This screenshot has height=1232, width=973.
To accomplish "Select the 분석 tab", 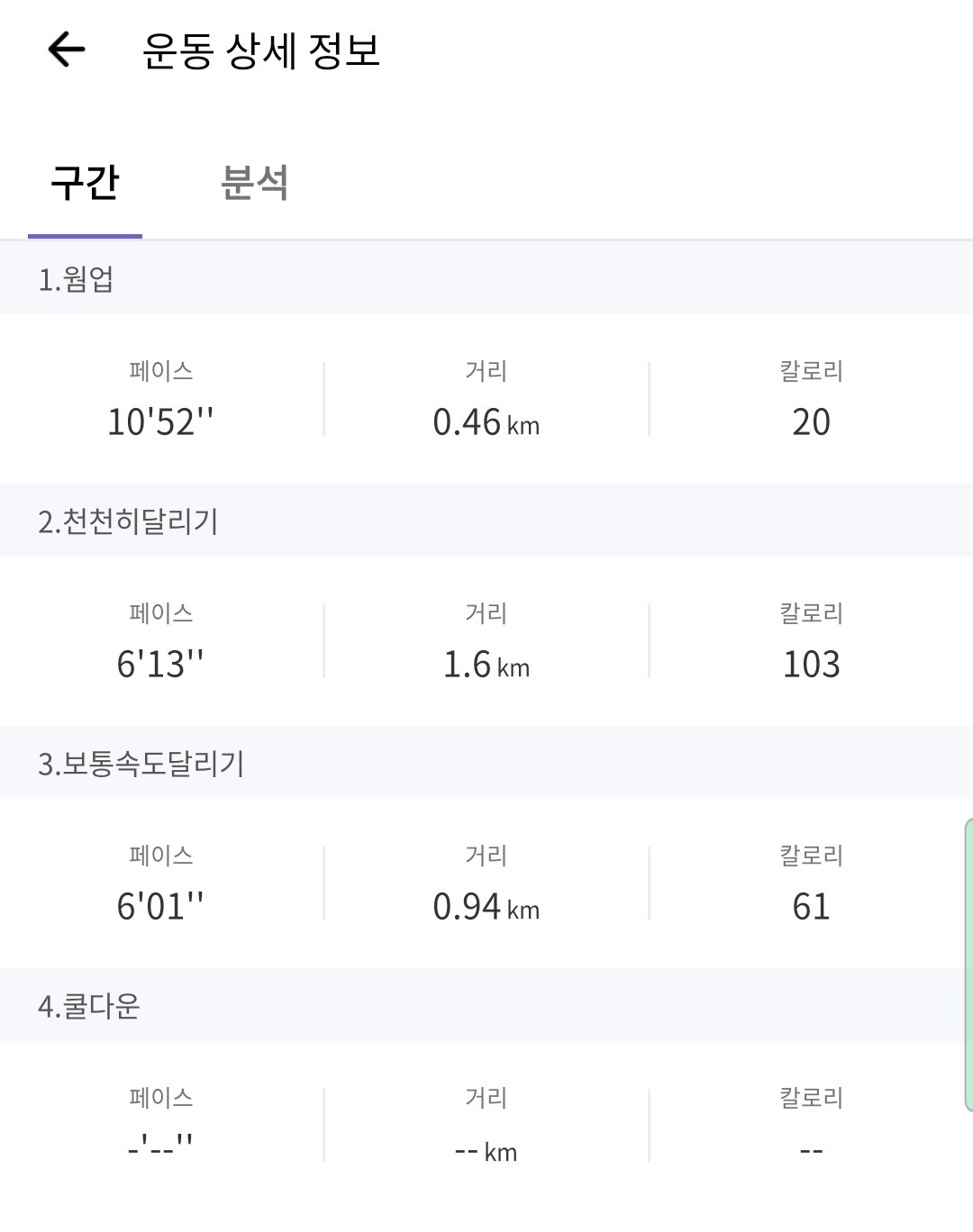I will coord(255,185).
